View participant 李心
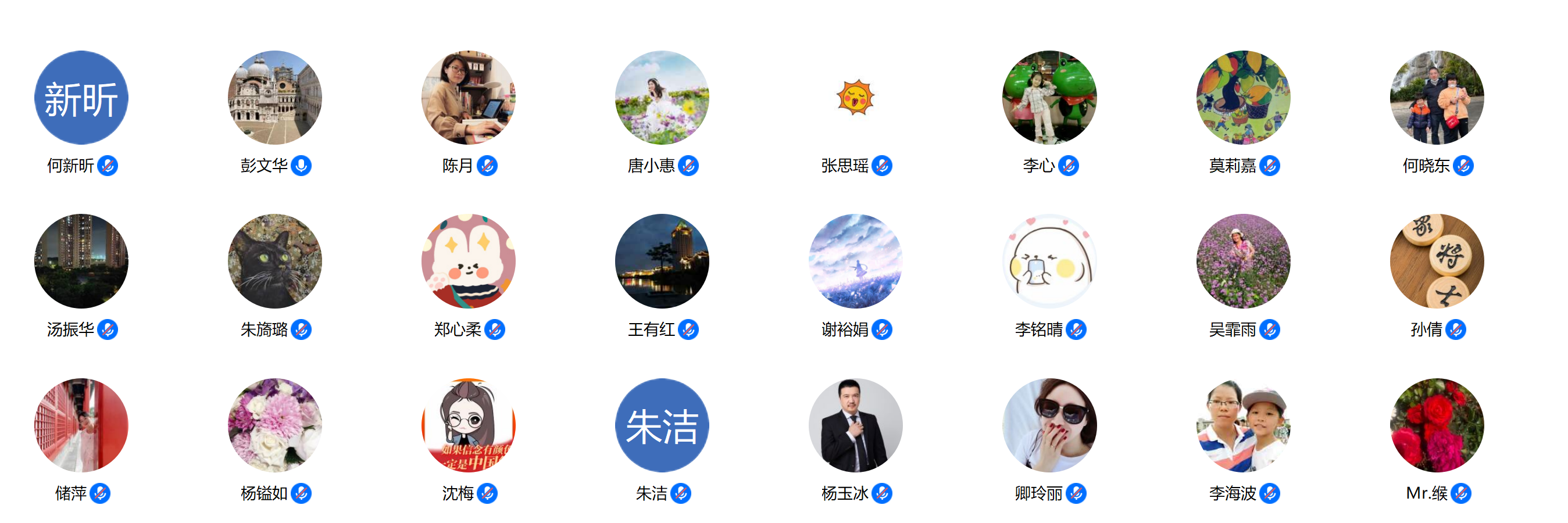The image size is (1568, 523). (x=1049, y=97)
